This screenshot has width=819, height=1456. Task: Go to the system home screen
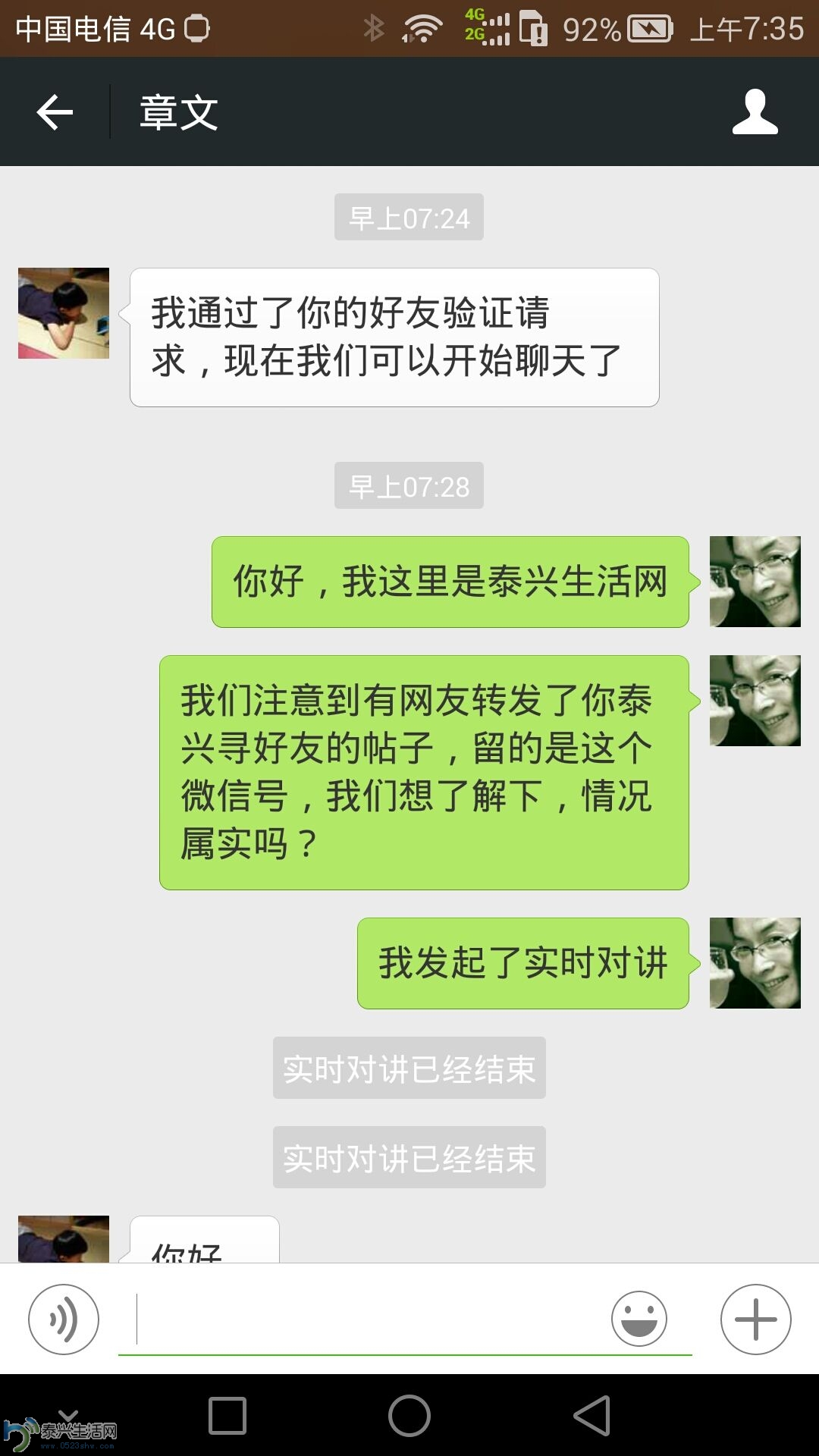[409, 1416]
